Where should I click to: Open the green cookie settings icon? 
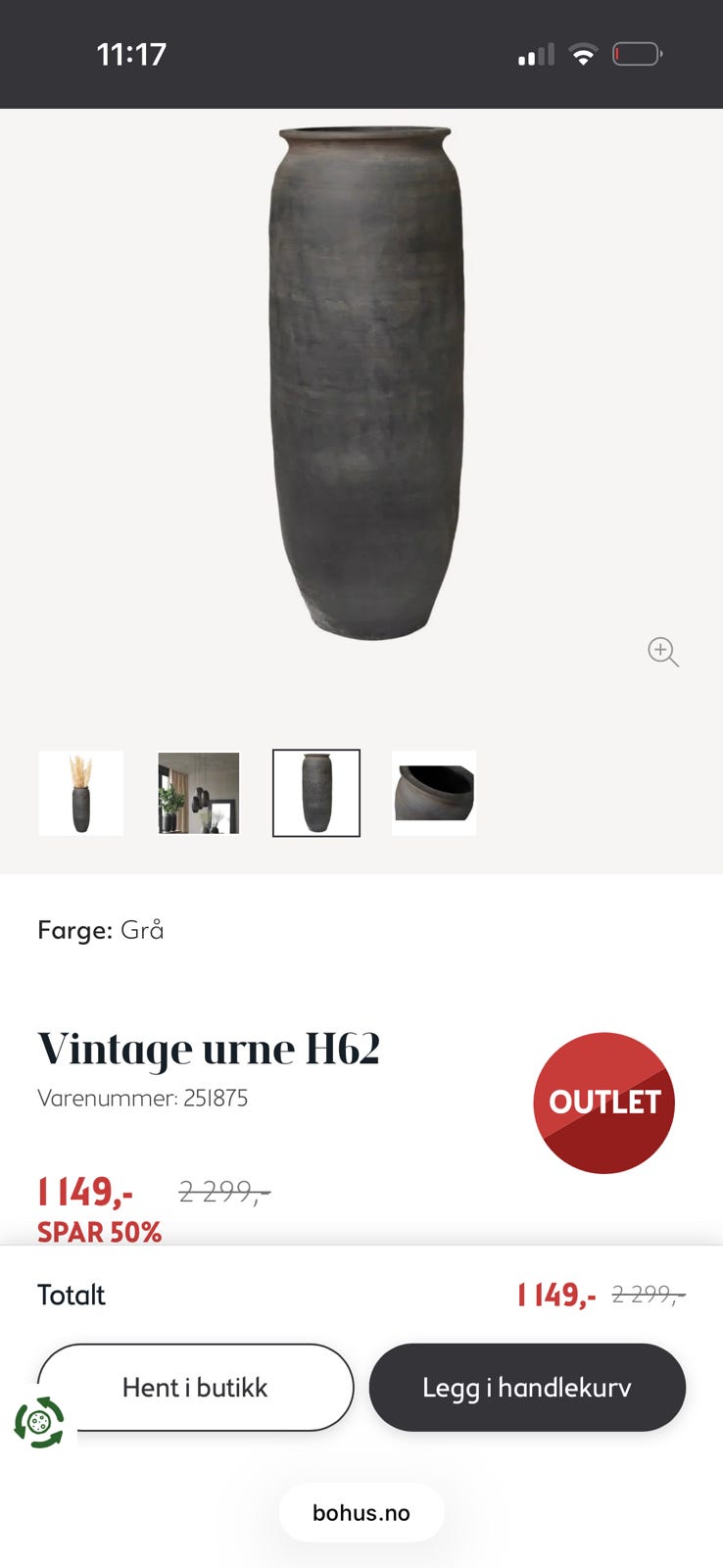(39, 1422)
